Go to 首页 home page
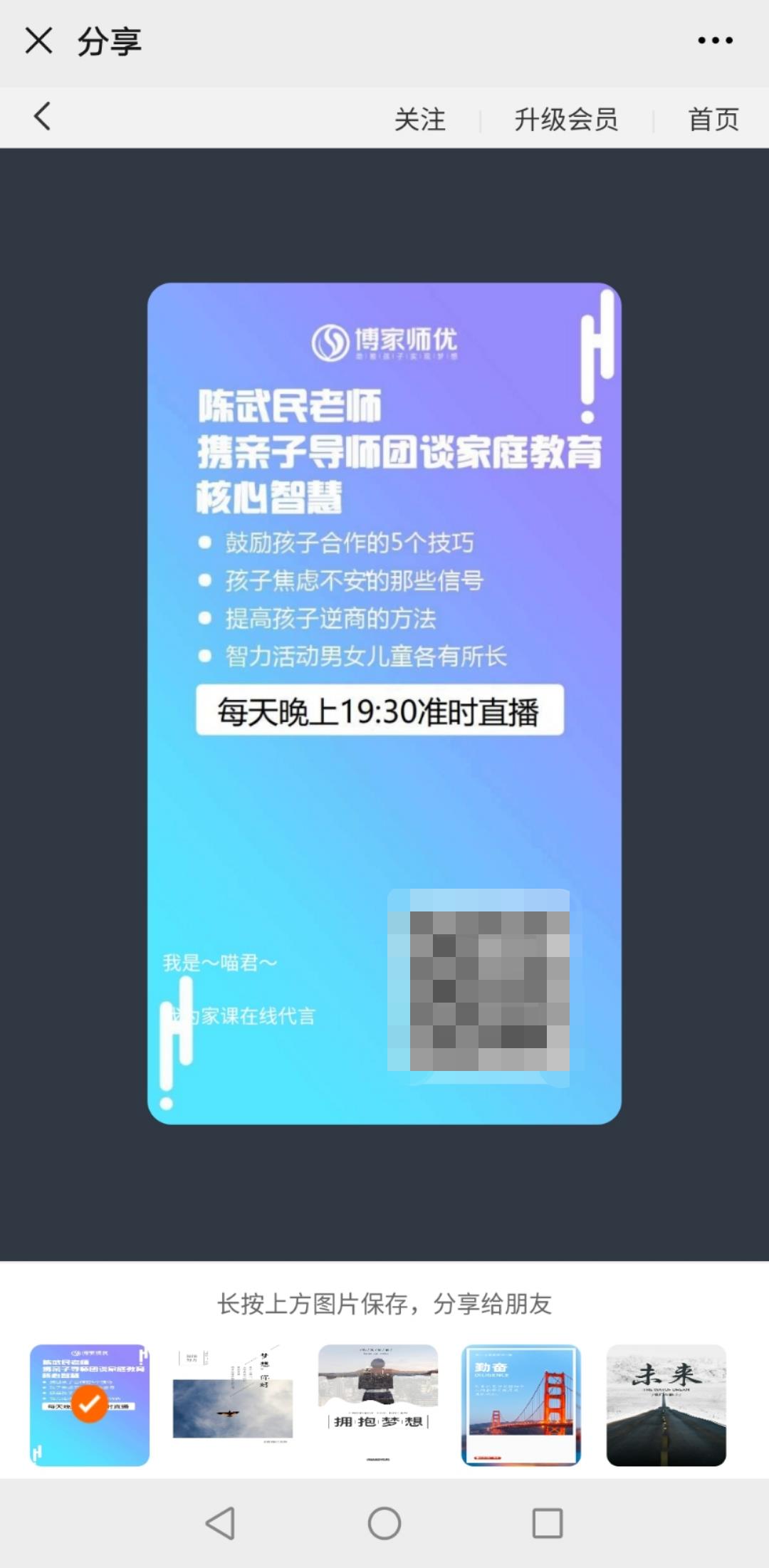769x1568 pixels. tap(713, 120)
